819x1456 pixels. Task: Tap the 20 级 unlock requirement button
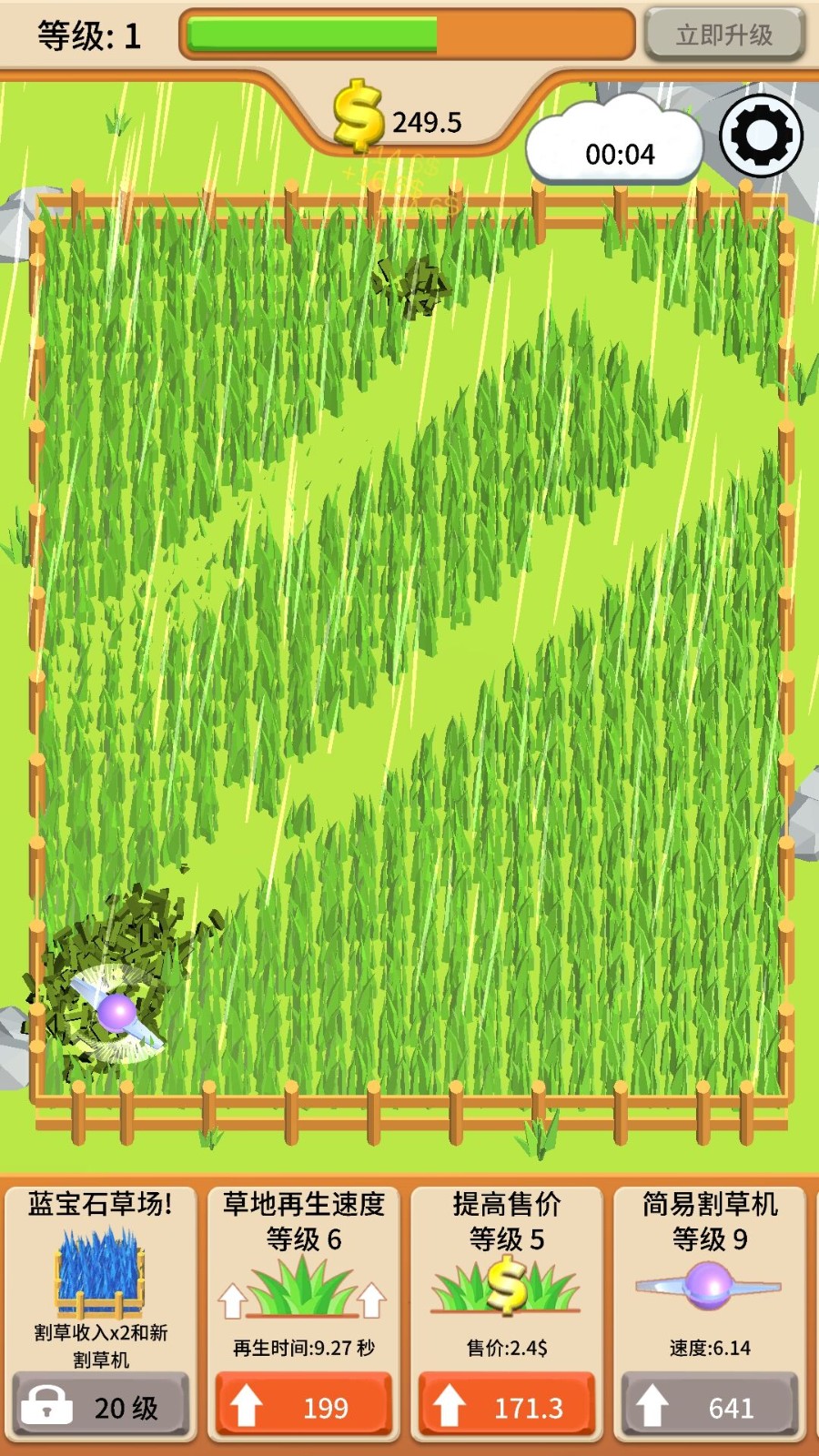click(98, 1406)
